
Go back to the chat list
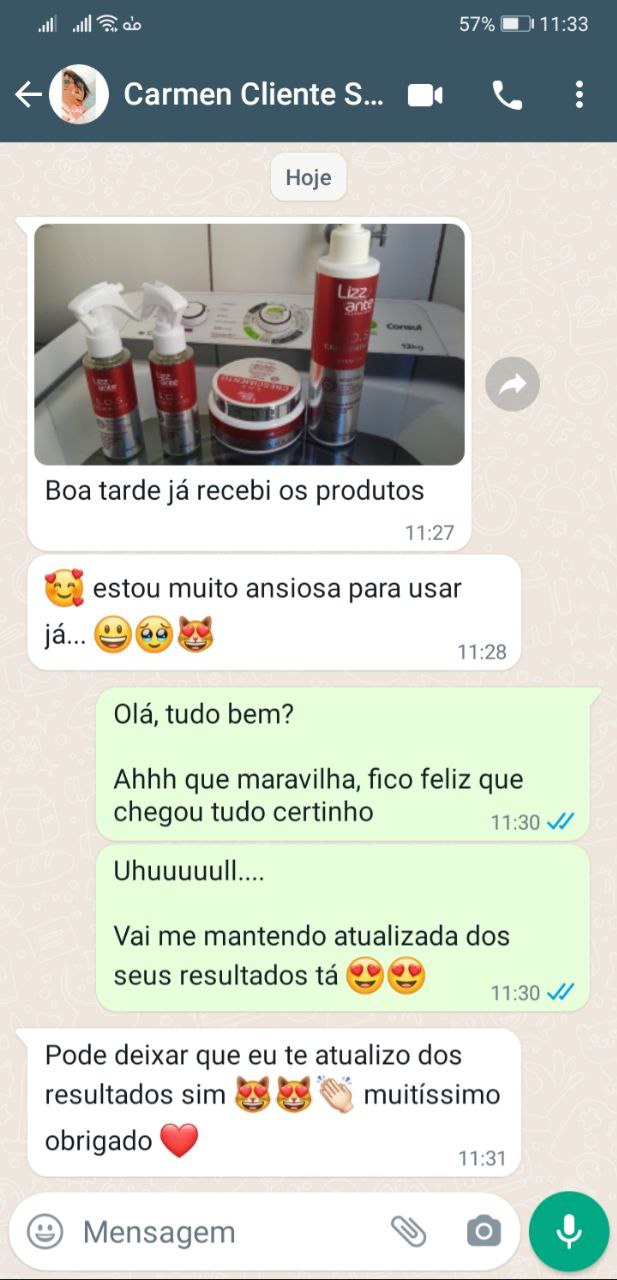click(x=28, y=95)
